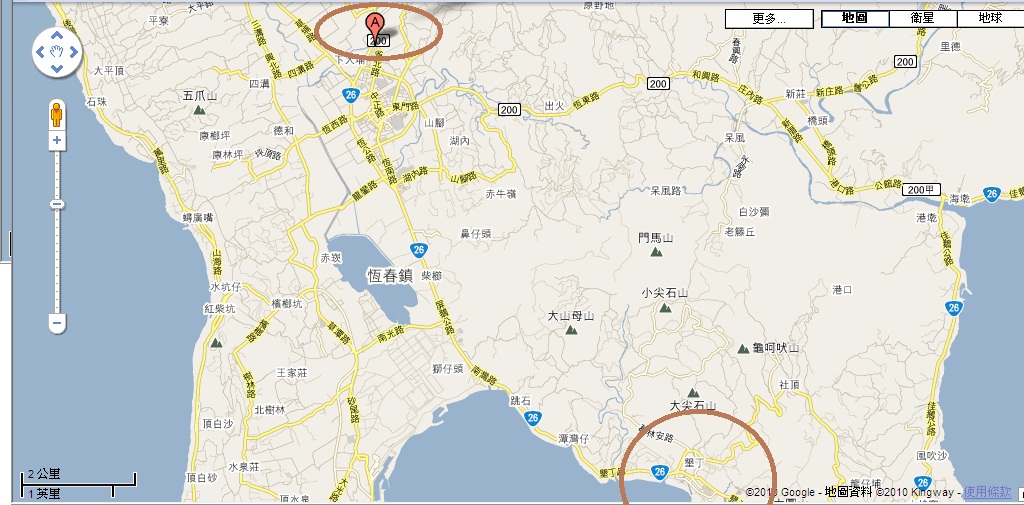Pan the map left with arrow control
Image resolution: width=1024 pixels, height=505 pixels.
tap(40, 51)
